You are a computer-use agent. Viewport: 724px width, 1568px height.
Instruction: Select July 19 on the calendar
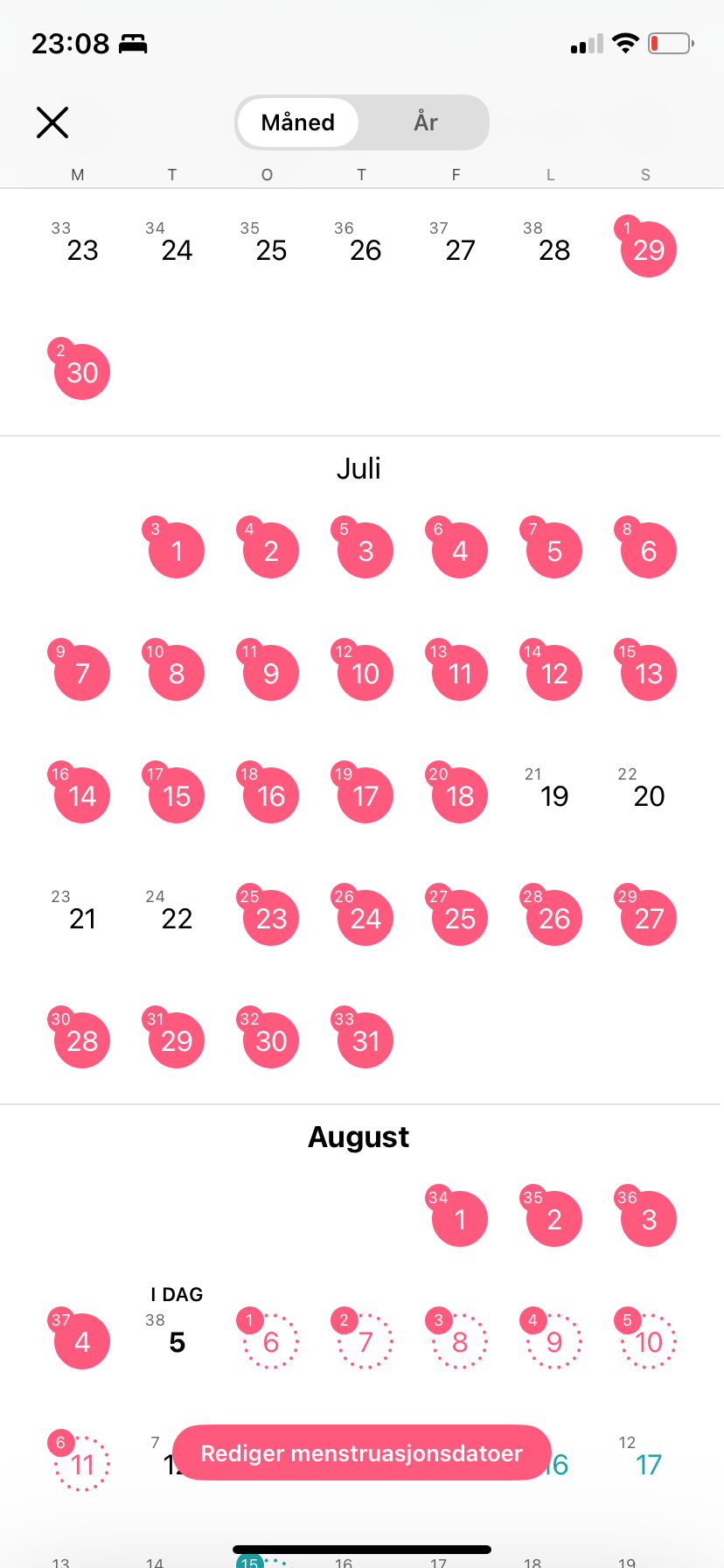[554, 795]
